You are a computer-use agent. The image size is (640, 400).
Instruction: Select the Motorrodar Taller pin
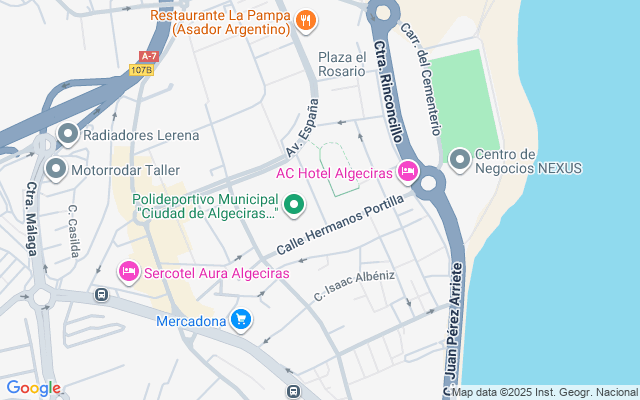pyautogui.click(x=56, y=169)
